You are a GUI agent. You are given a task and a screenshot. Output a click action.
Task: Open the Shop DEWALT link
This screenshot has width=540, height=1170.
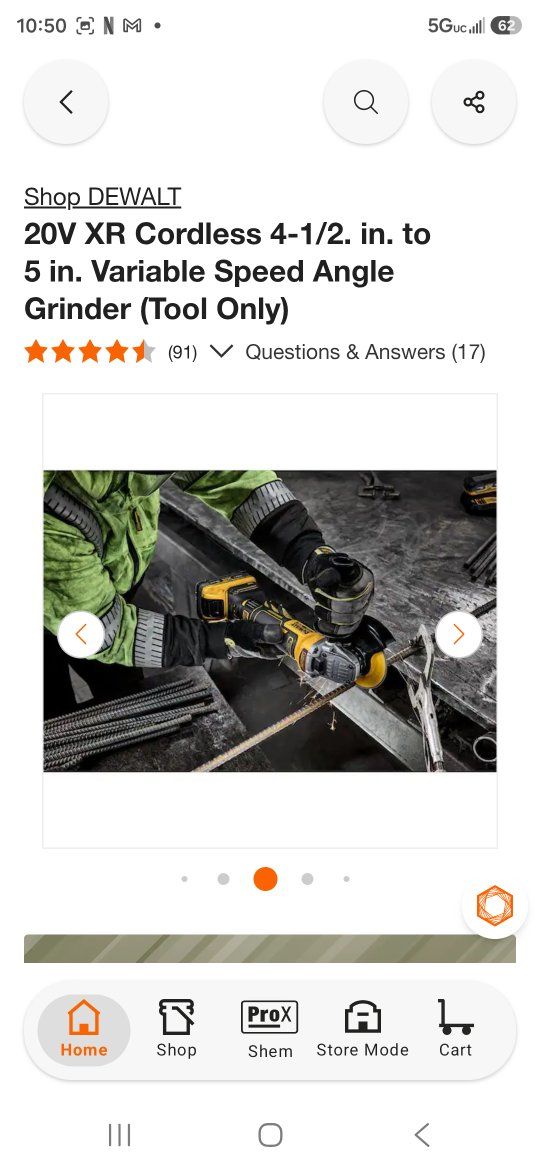coord(102,197)
